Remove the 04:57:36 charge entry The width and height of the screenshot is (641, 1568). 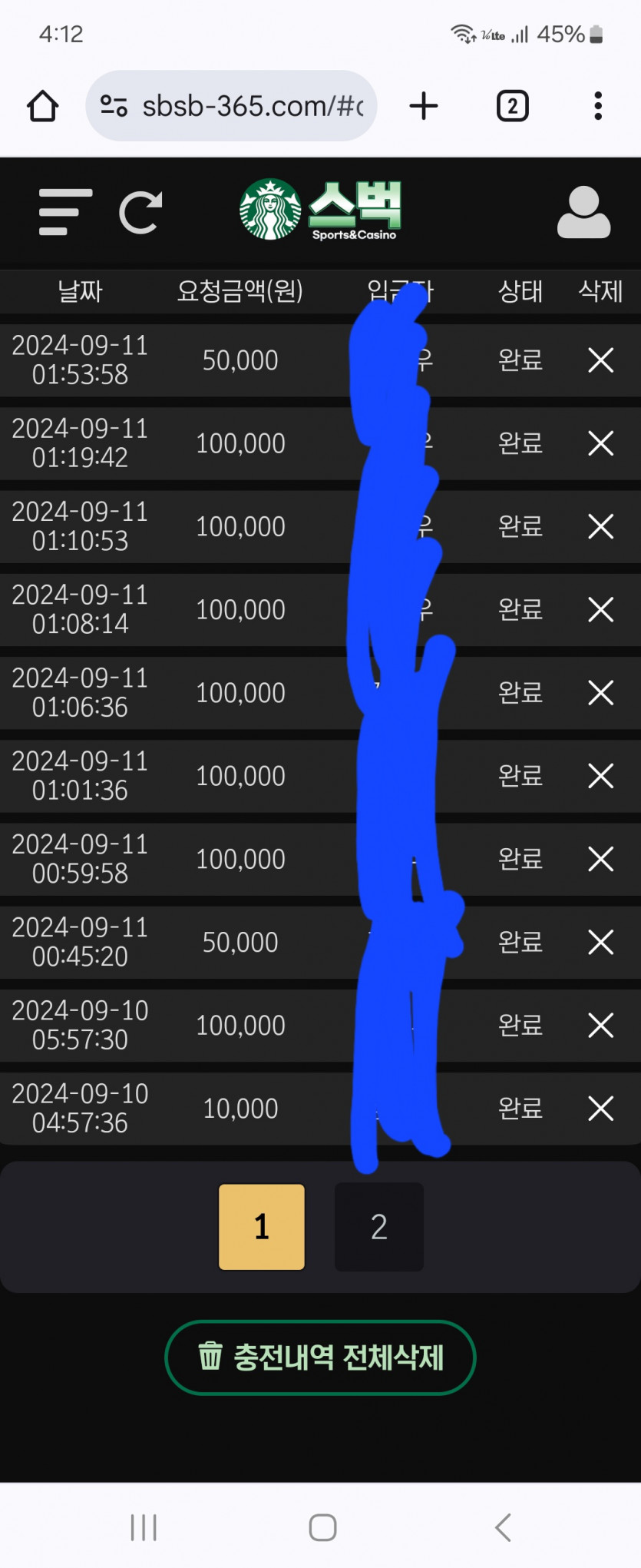pyautogui.click(x=600, y=1108)
